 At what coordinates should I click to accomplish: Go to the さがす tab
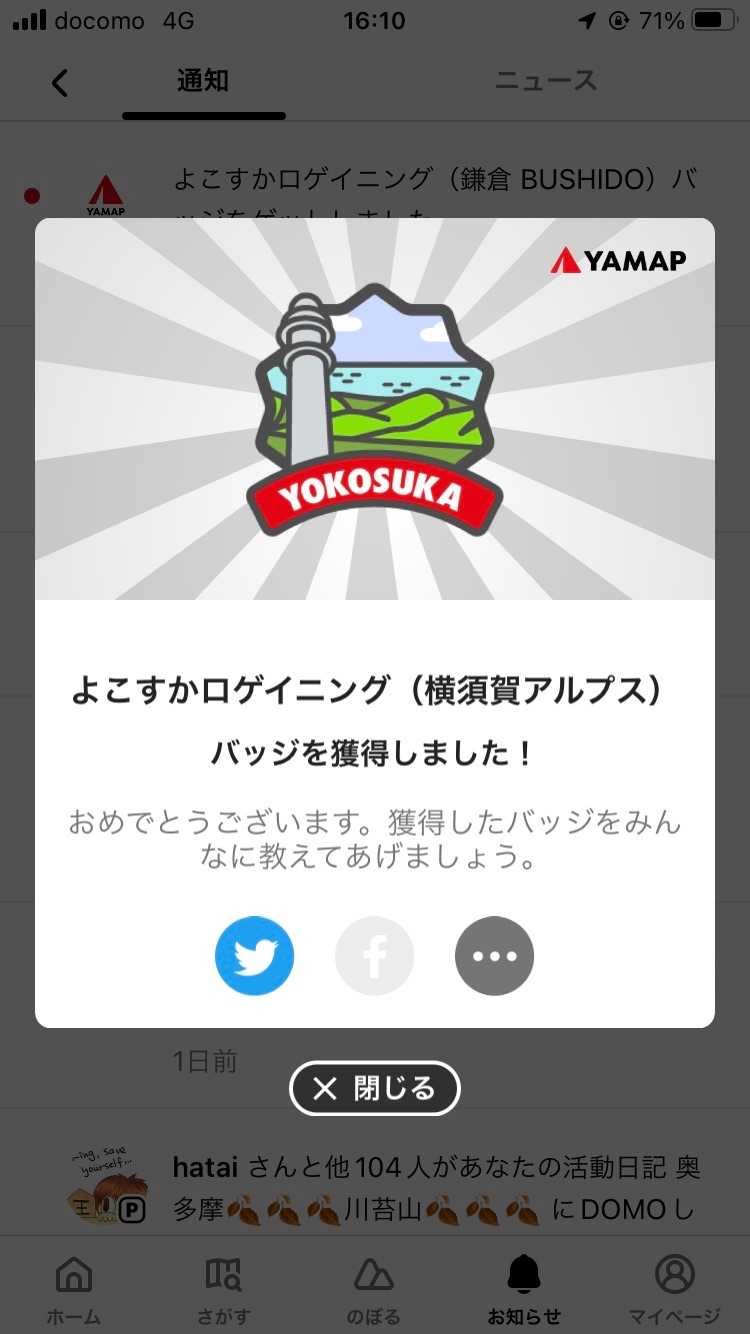(x=223, y=1288)
